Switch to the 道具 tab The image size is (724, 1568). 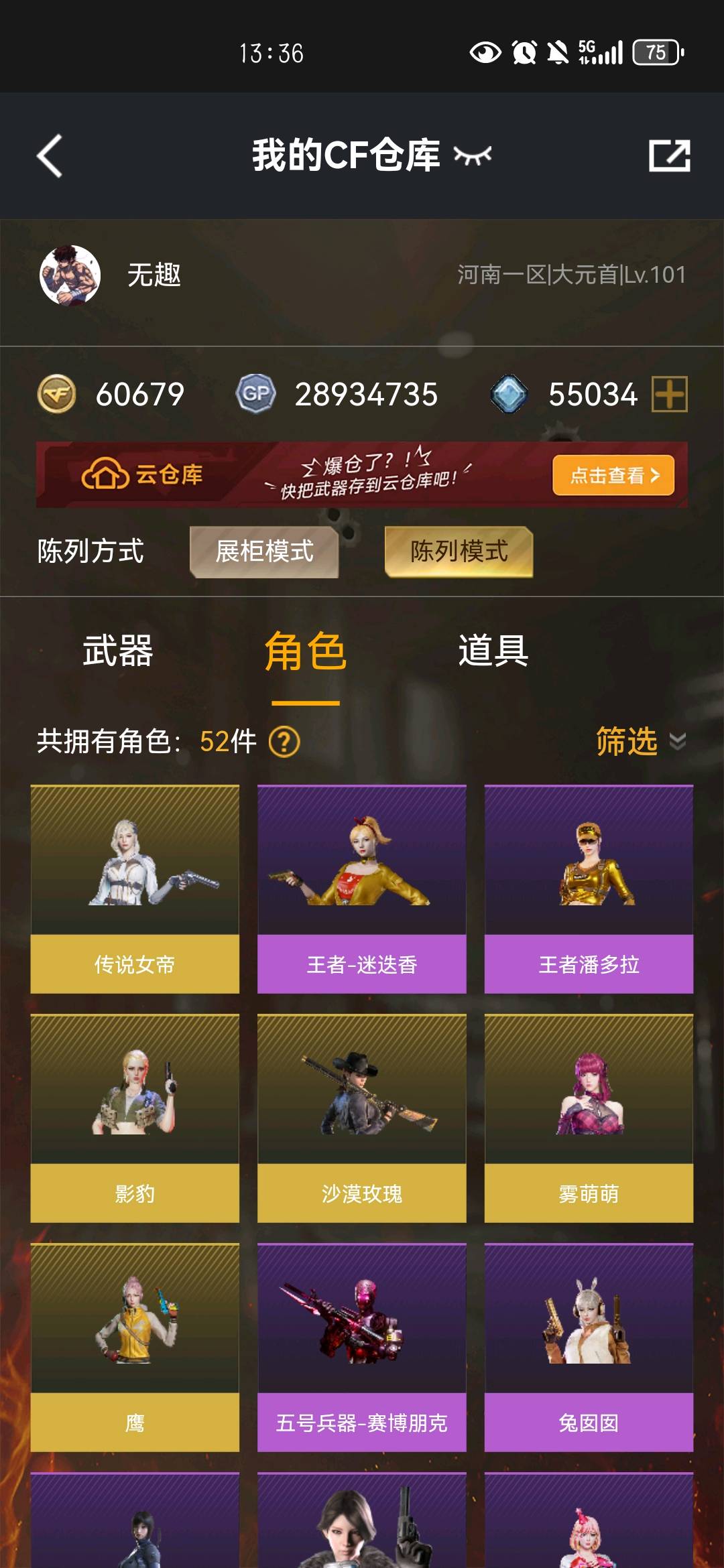[493, 651]
